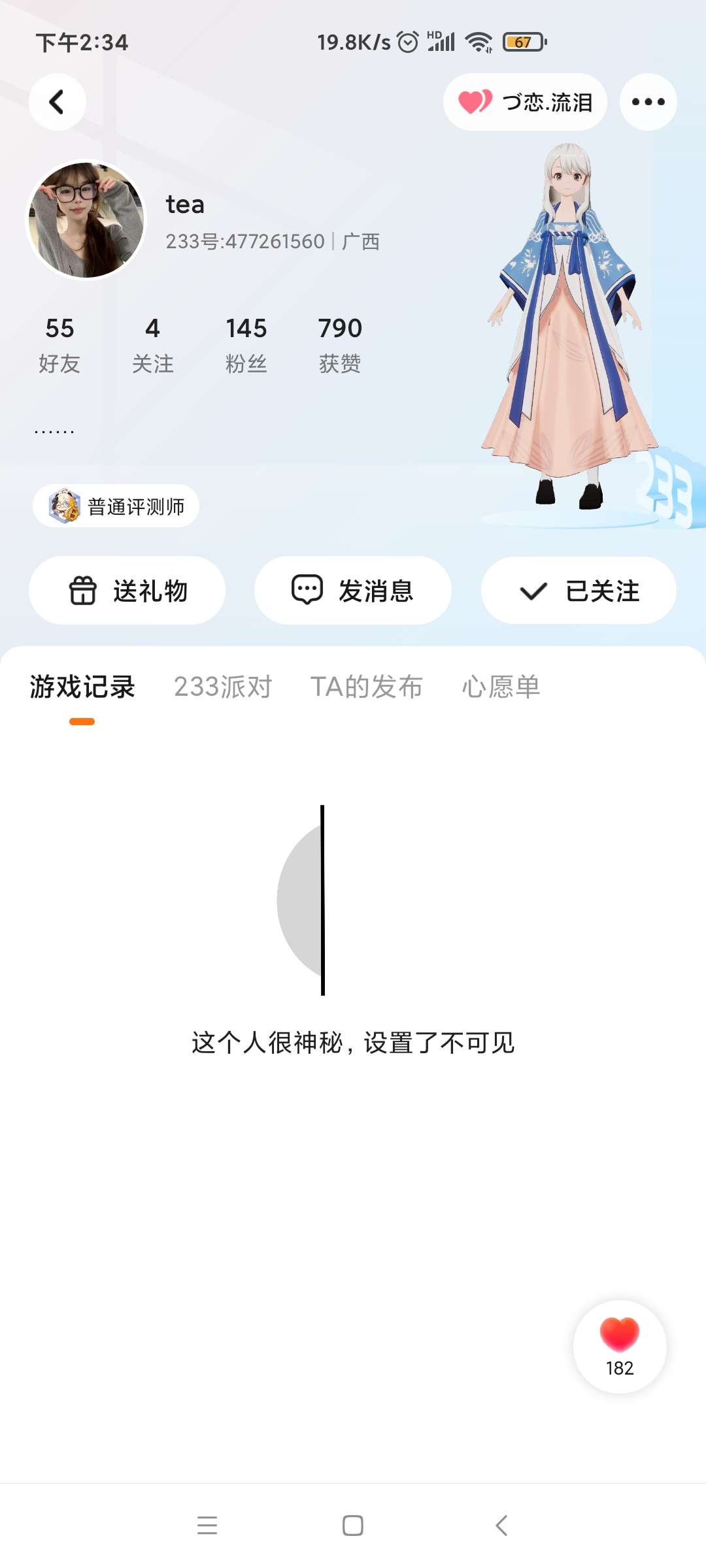Switch to the 游戏记录 tab
706x1568 pixels.
coord(82,687)
